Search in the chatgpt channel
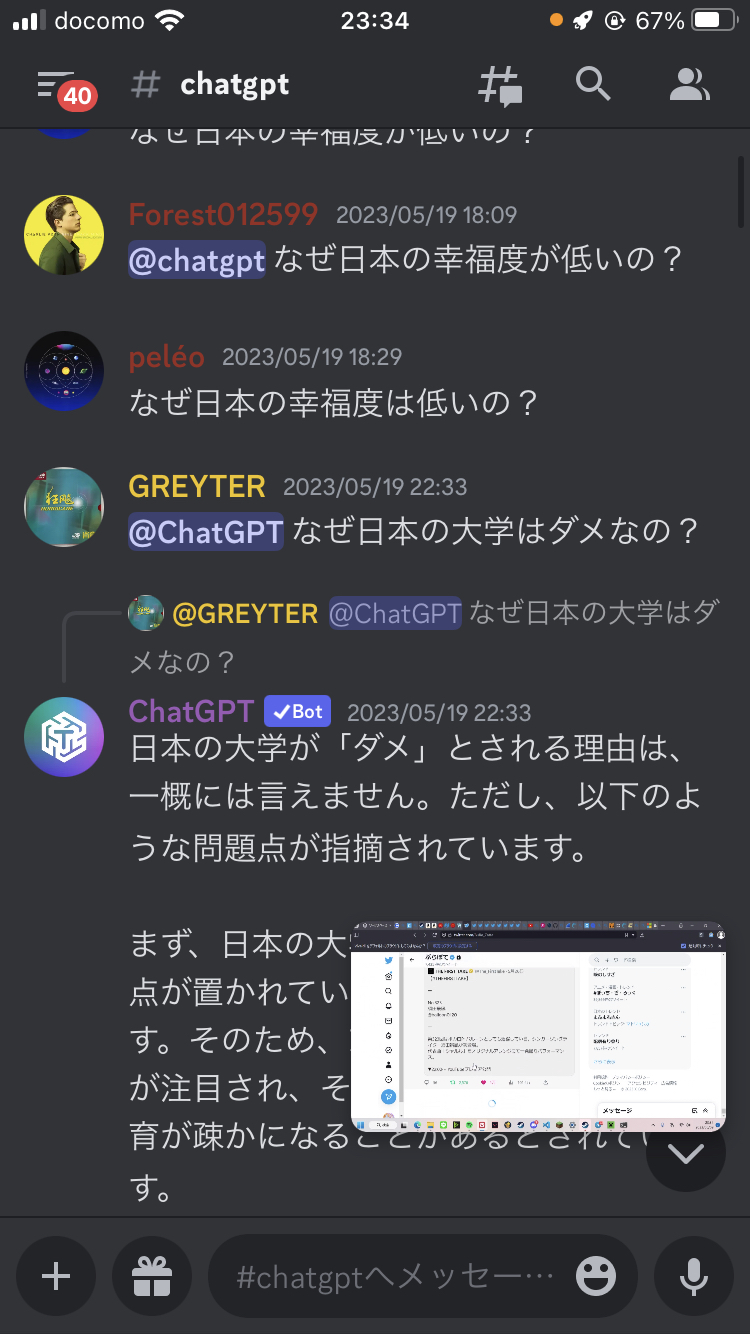 point(593,85)
